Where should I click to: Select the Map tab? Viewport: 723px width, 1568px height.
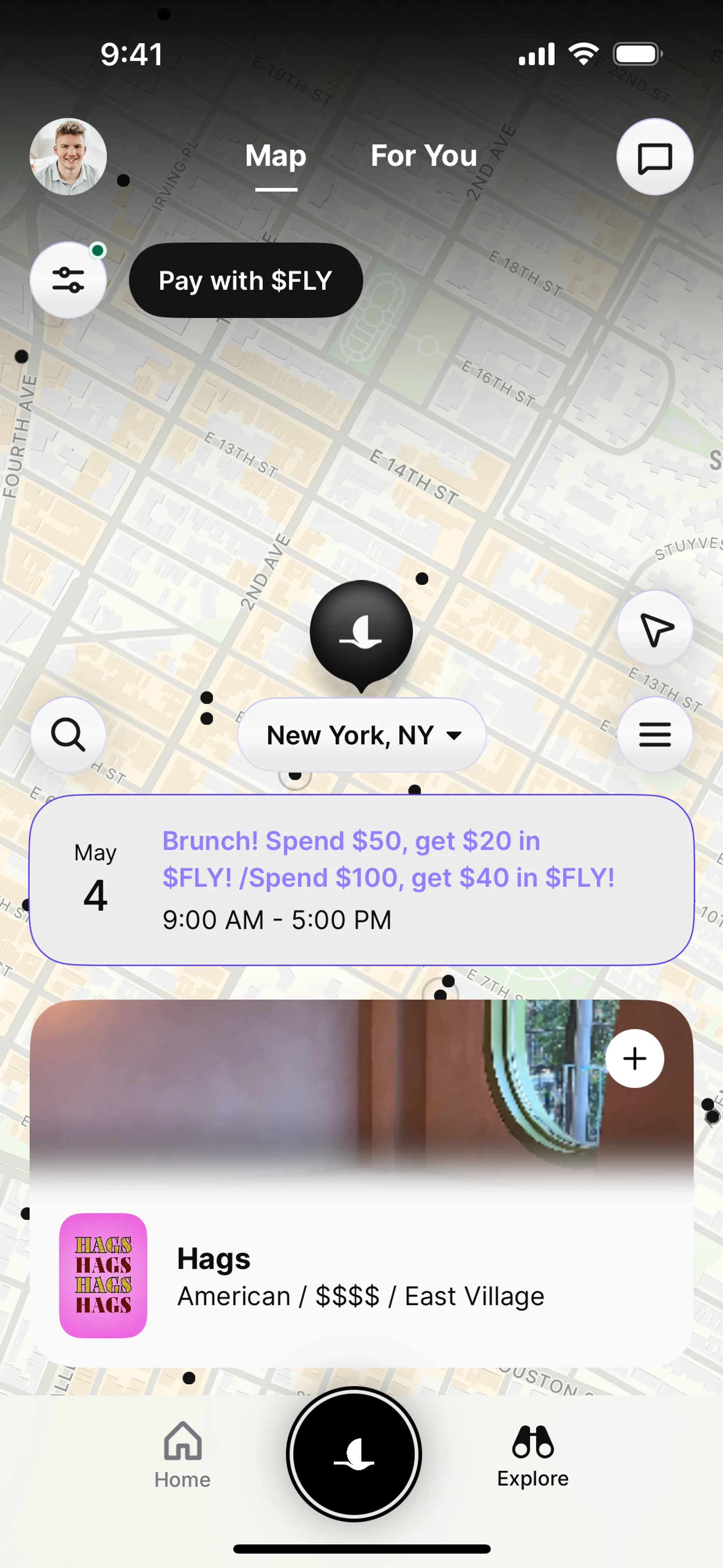tap(276, 156)
